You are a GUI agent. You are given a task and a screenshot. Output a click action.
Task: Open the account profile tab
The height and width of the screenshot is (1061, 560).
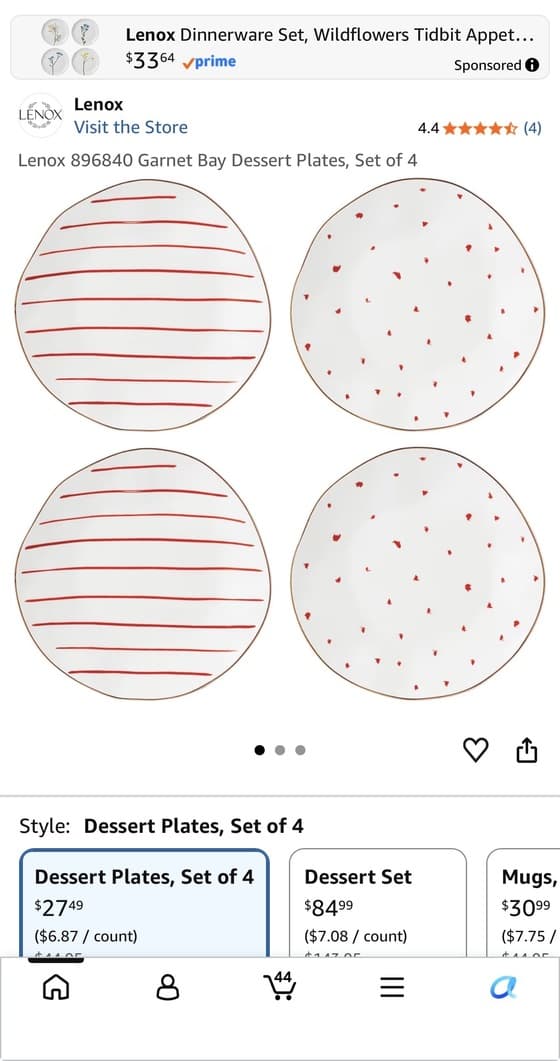(168, 988)
